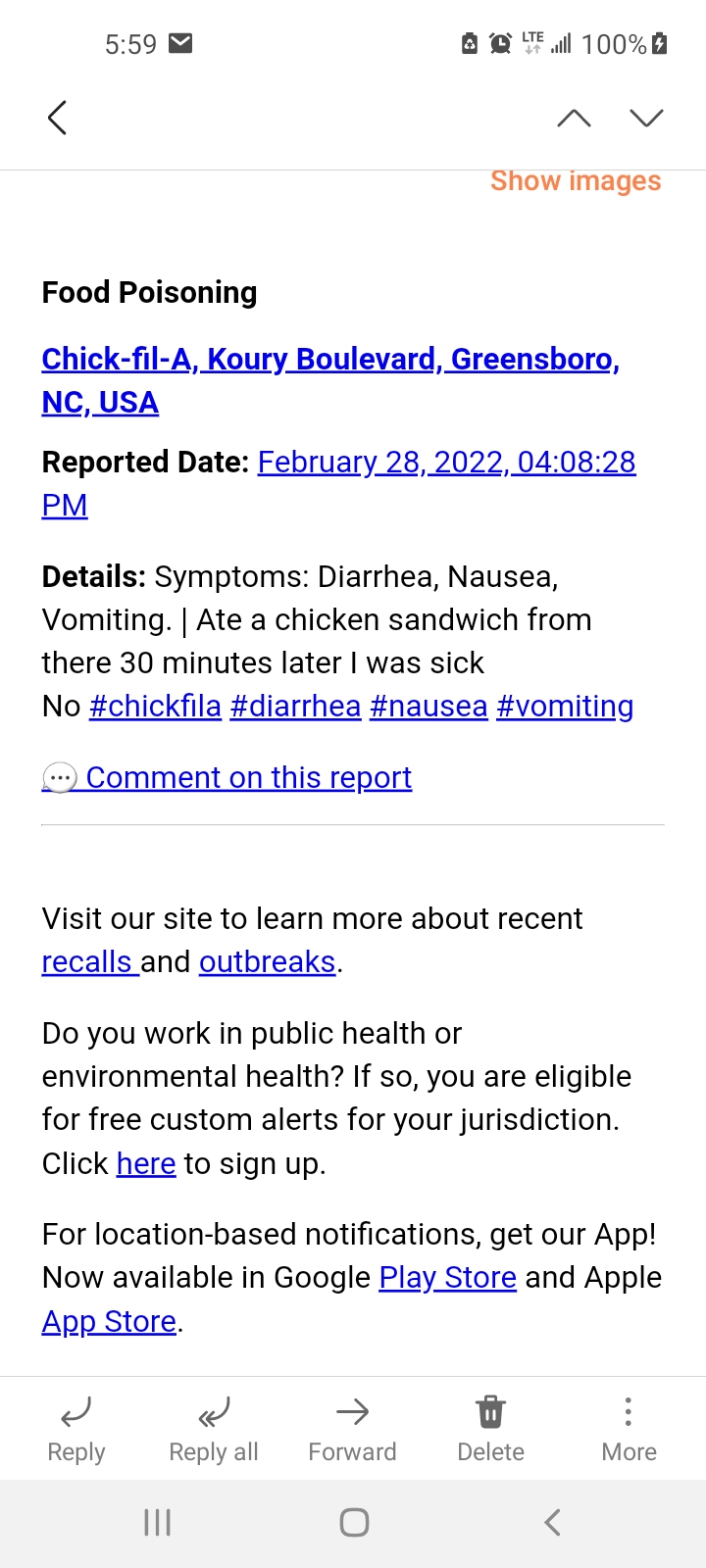Screen dimensions: 706x1568
Task: Open the #nausea hashtag
Action: (x=429, y=707)
